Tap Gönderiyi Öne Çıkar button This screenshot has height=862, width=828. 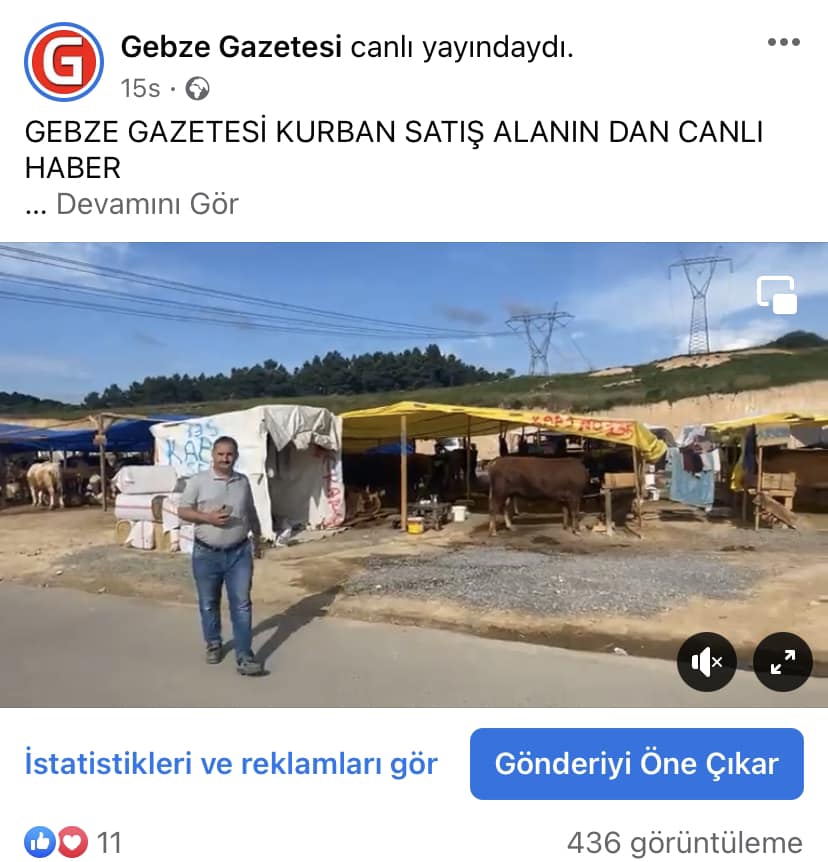pyautogui.click(x=636, y=764)
